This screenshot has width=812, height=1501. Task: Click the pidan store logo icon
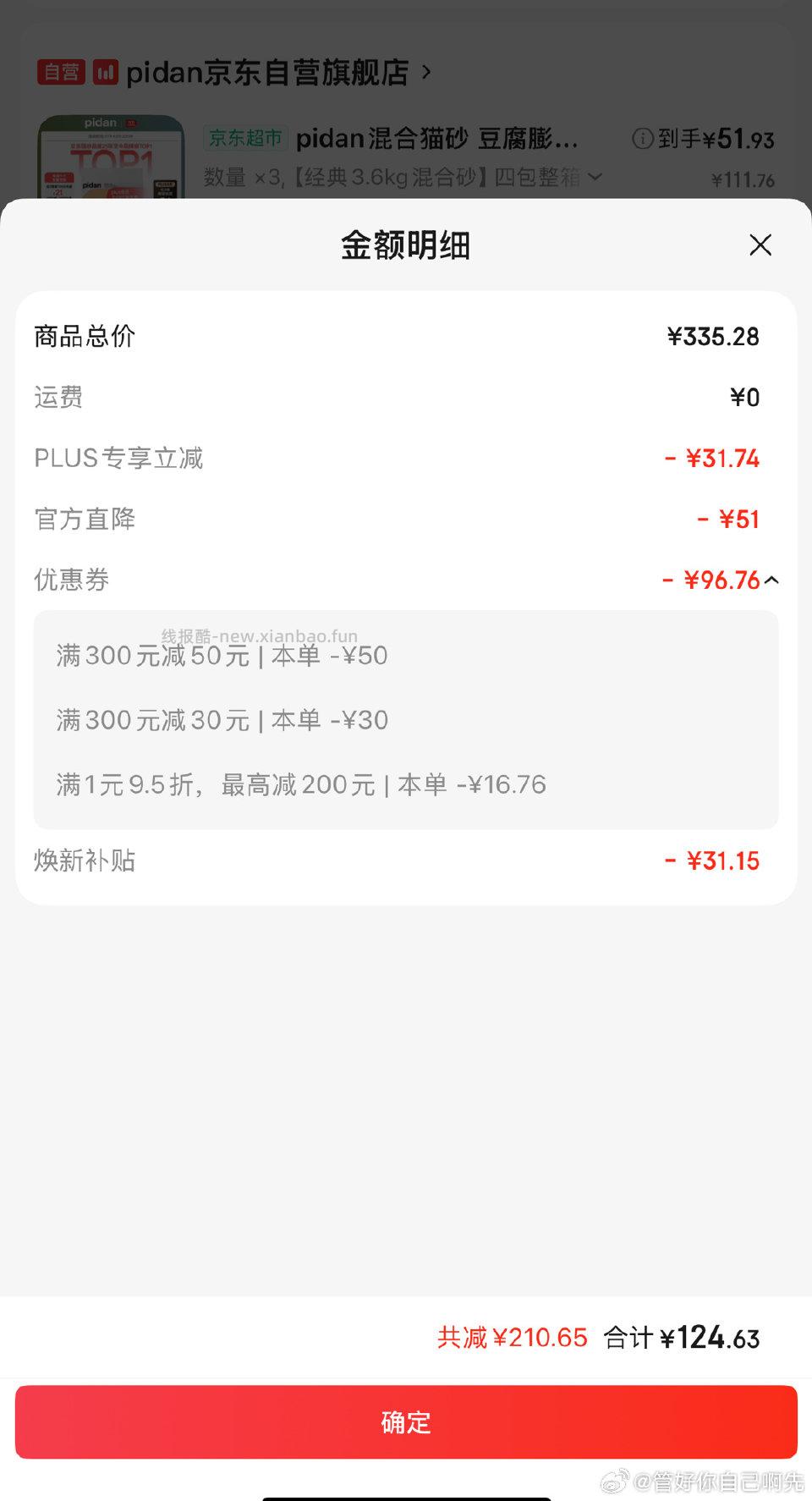(x=107, y=73)
